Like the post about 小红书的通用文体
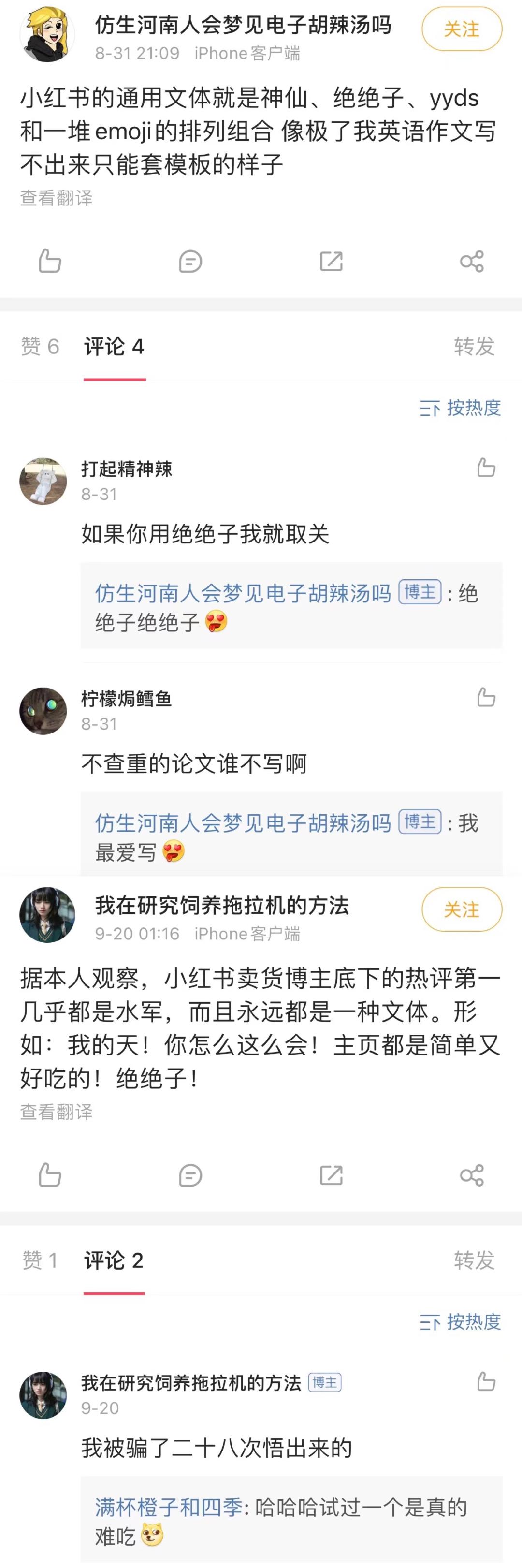This screenshot has height=1568, width=522. pos(50,261)
